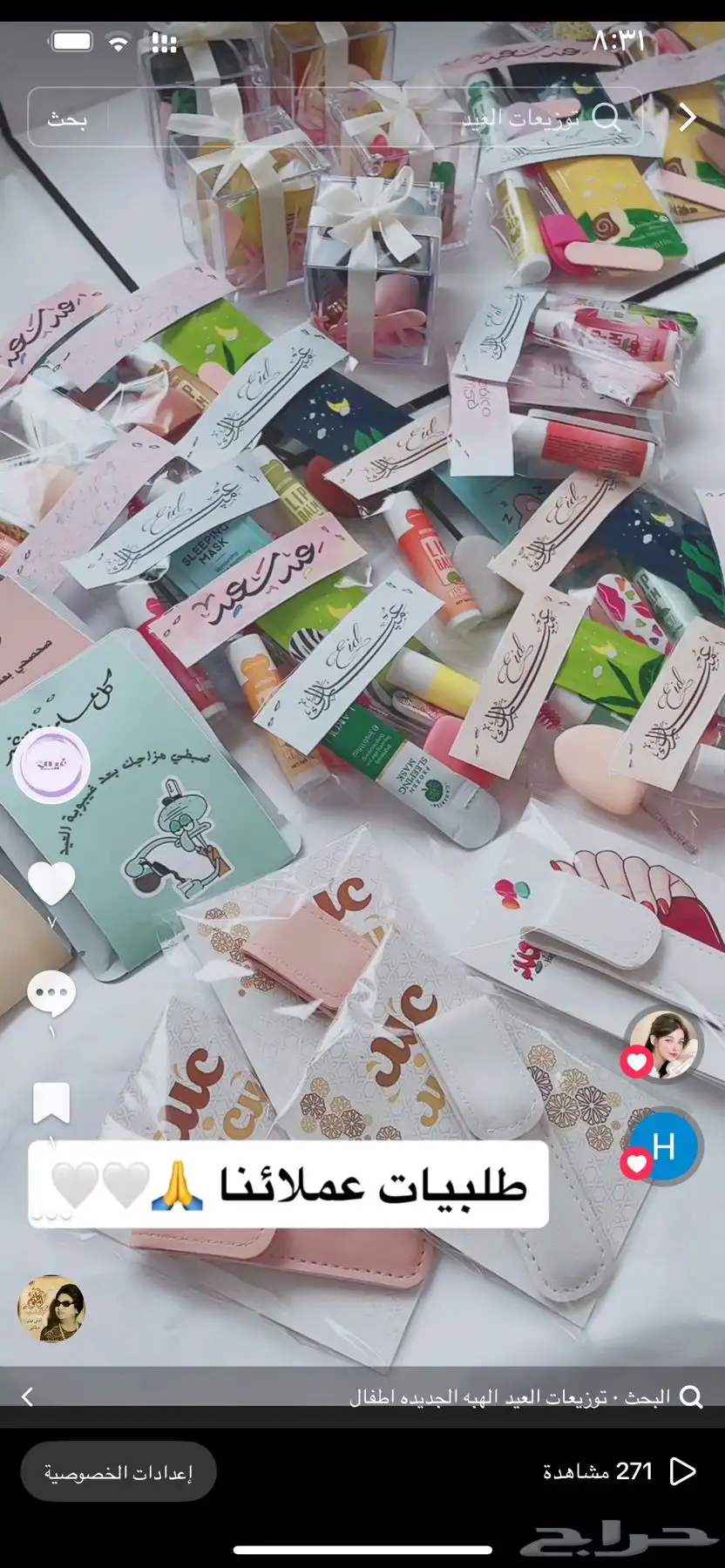Open إعدادات الخصوصية privacy settings
The image size is (725, 1568).
[x=119, y=1471]
